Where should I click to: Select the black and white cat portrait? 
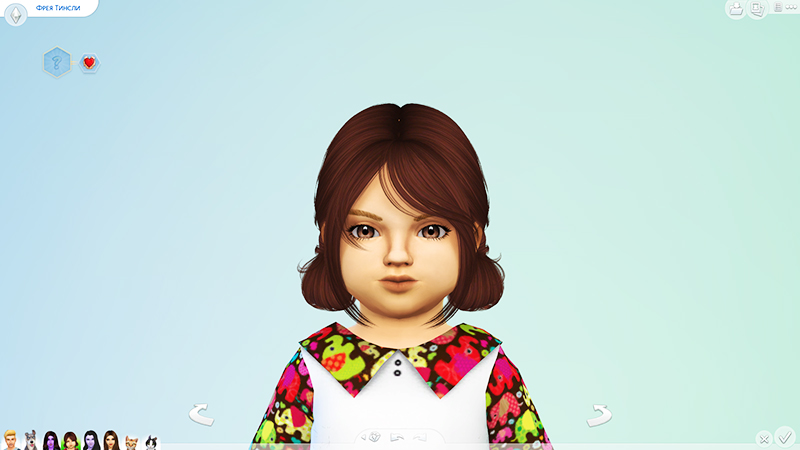click(151, 441)
